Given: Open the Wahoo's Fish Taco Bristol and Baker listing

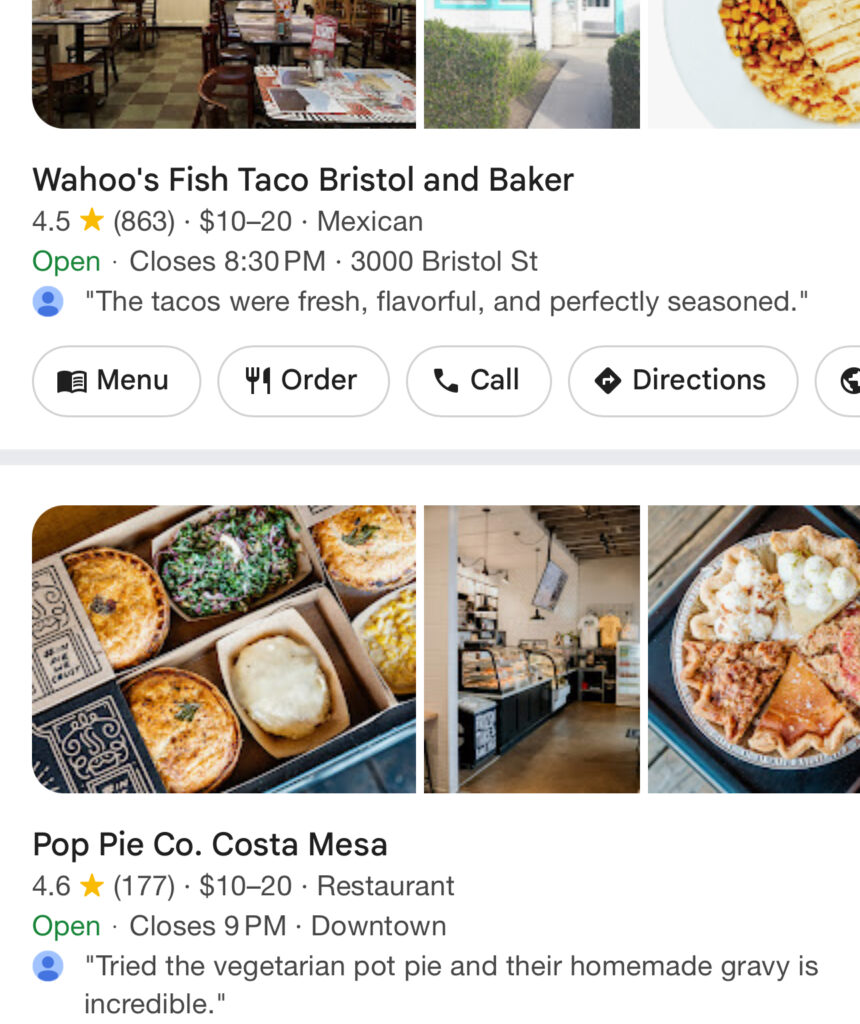Looking at the screenshot, I should coord(302,180).
